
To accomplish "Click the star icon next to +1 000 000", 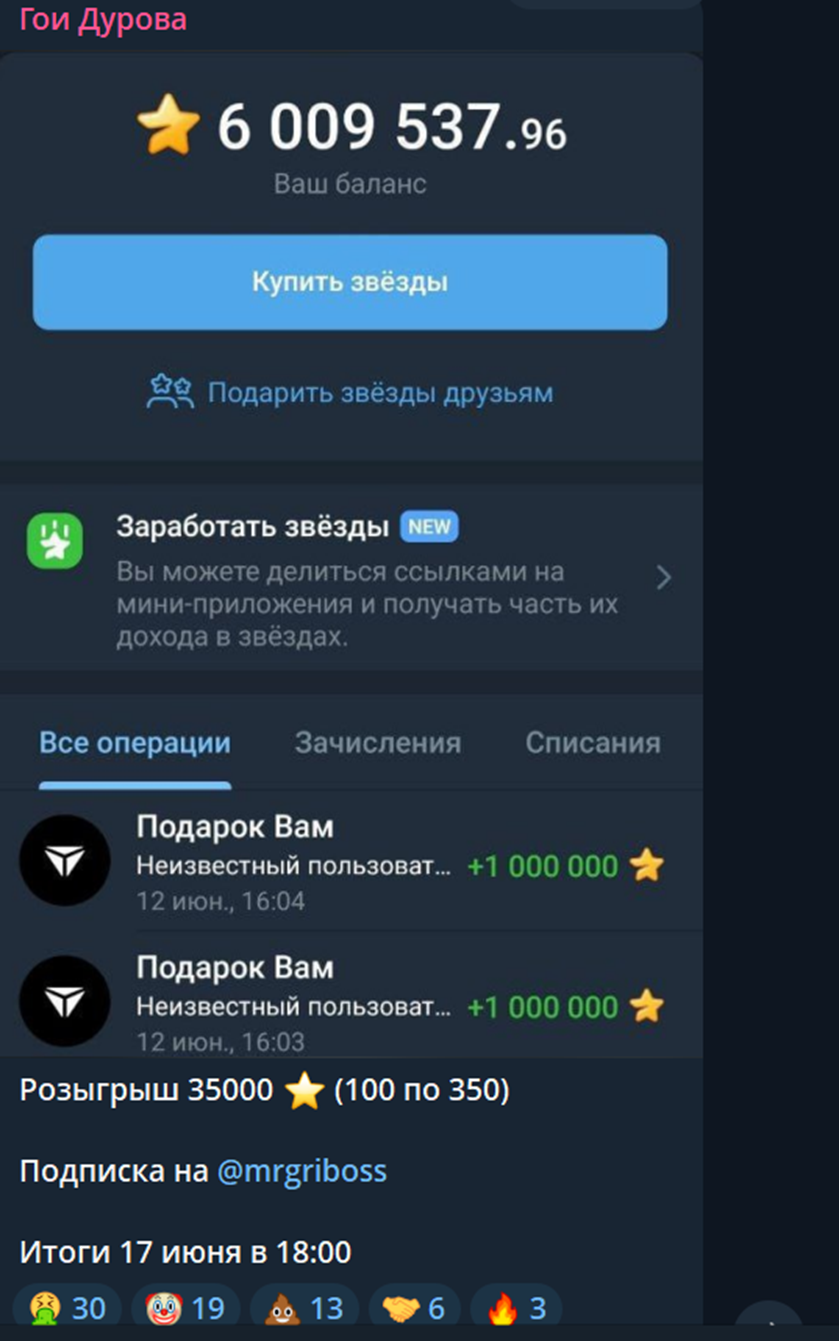I will click(x=646, y=868).
